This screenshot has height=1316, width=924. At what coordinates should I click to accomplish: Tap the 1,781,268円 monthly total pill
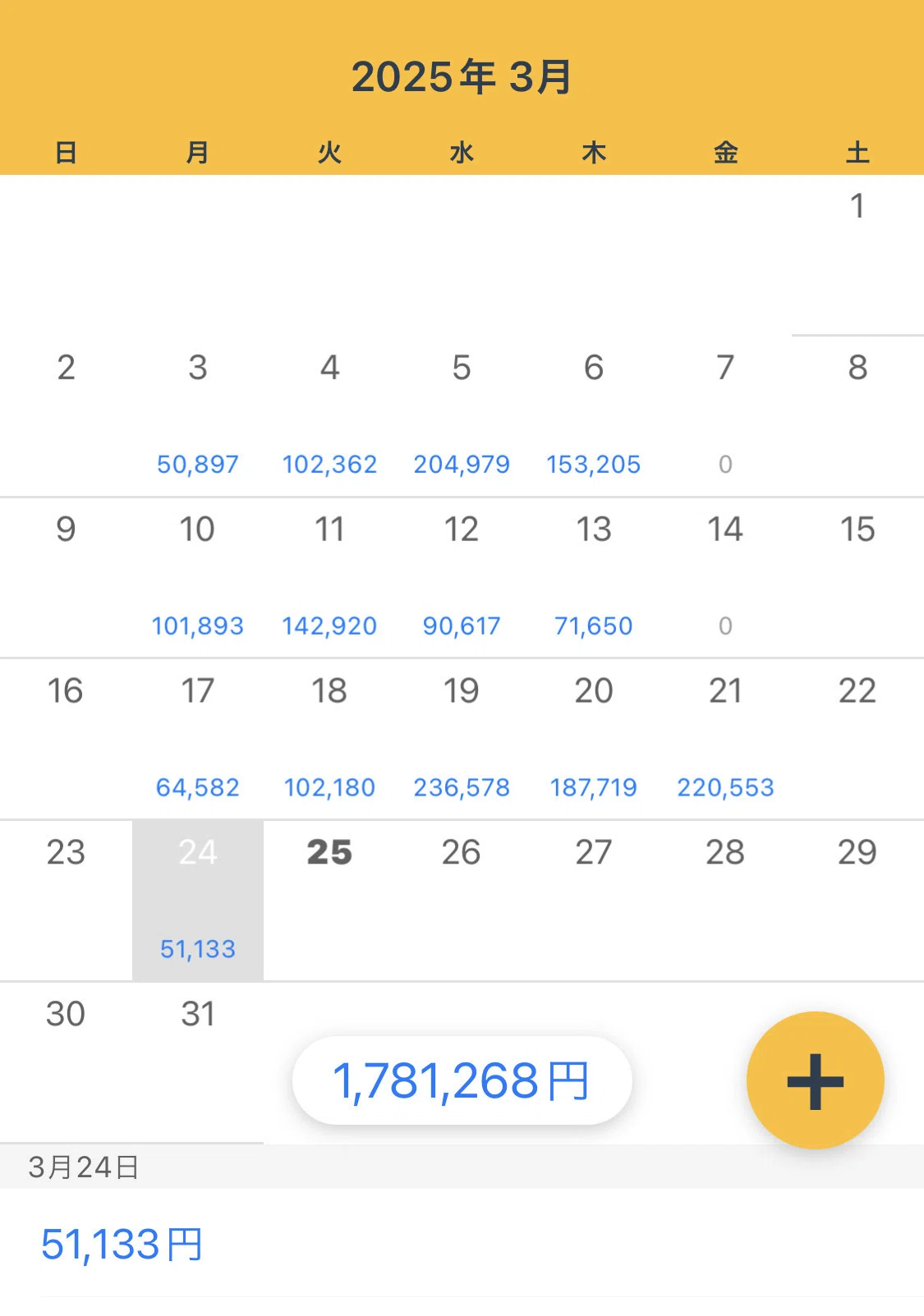pyautogui.click(x=462, y=1080)
